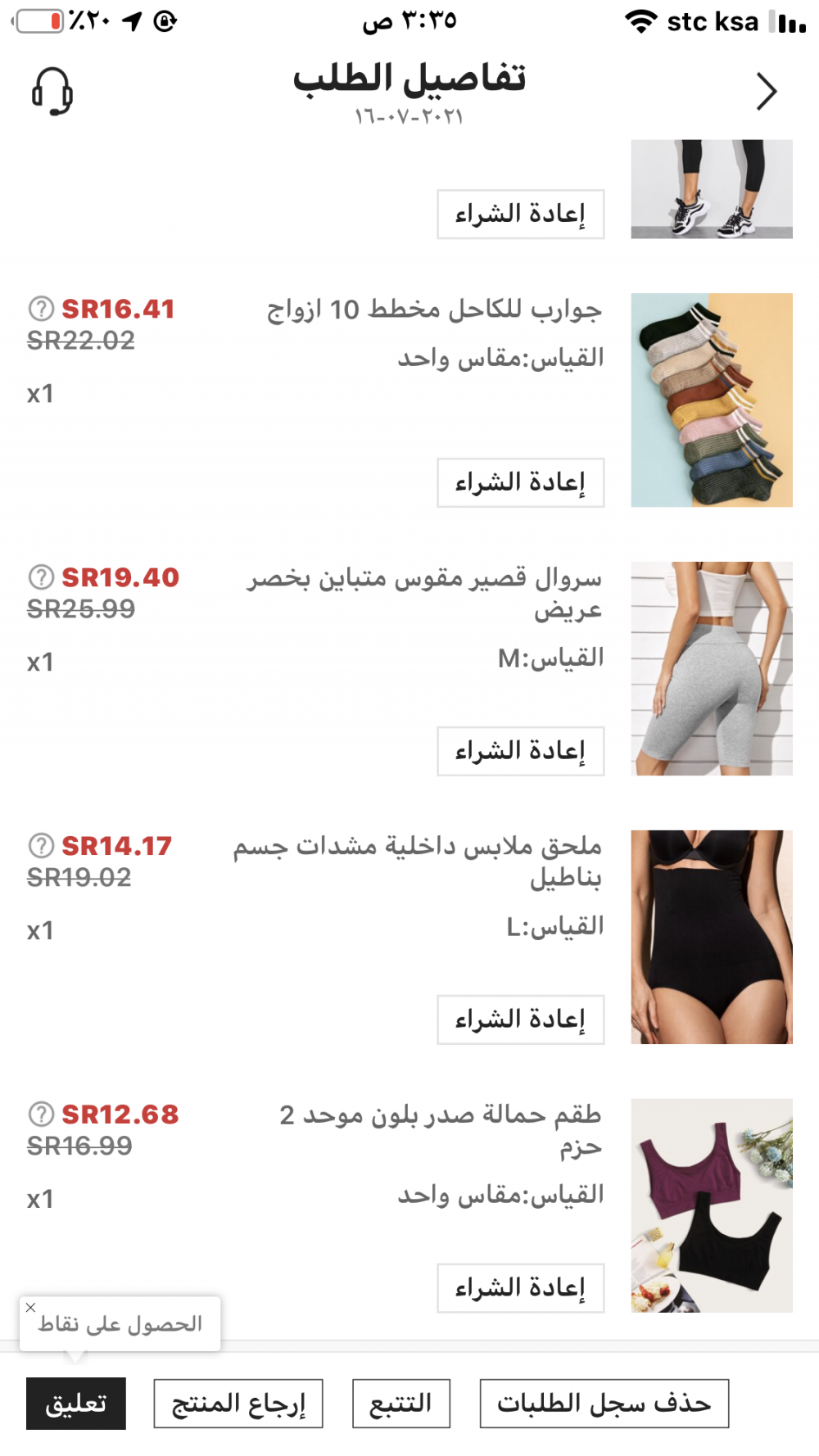
Task: Repurchase the tummy-control shapewear item
Action: pos(520,1020)
